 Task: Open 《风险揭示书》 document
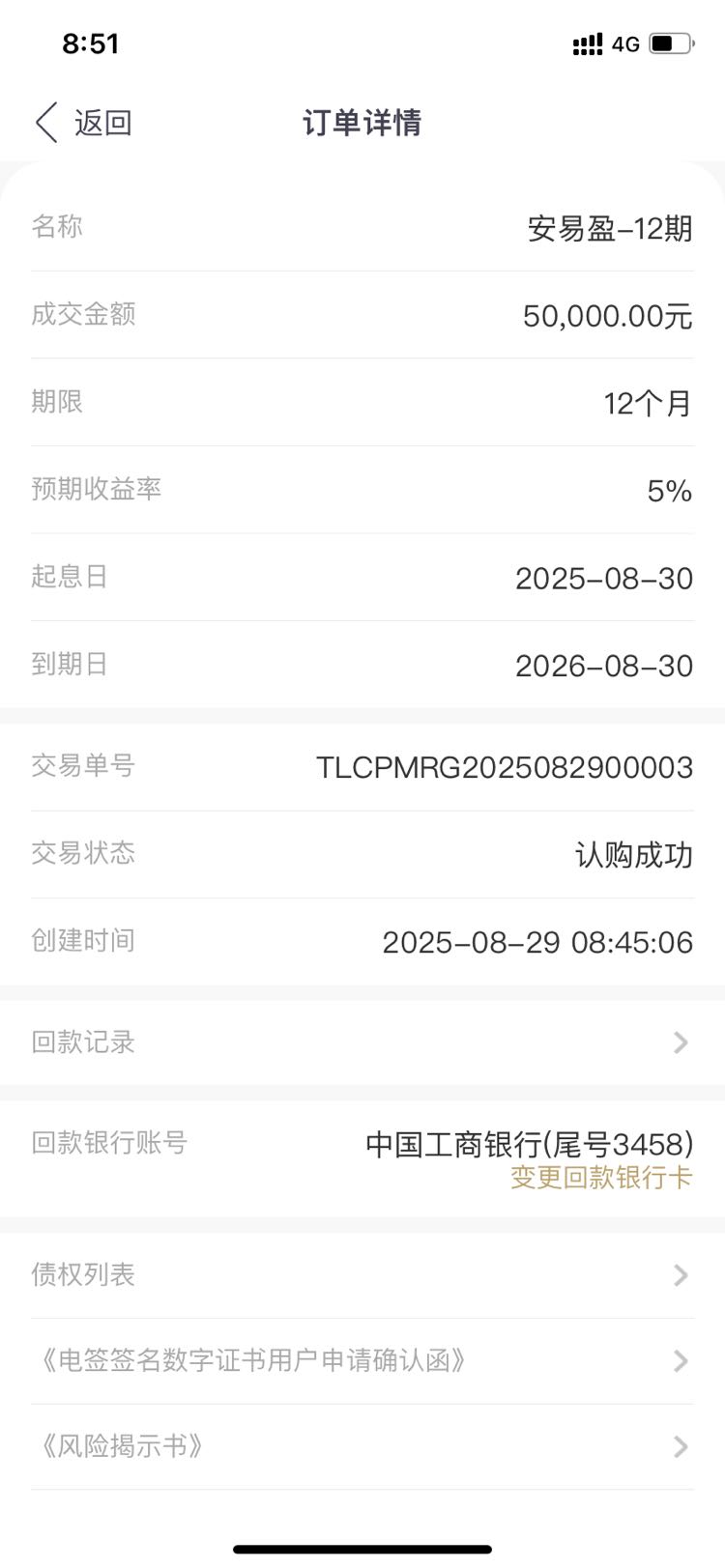[362, 1446]
